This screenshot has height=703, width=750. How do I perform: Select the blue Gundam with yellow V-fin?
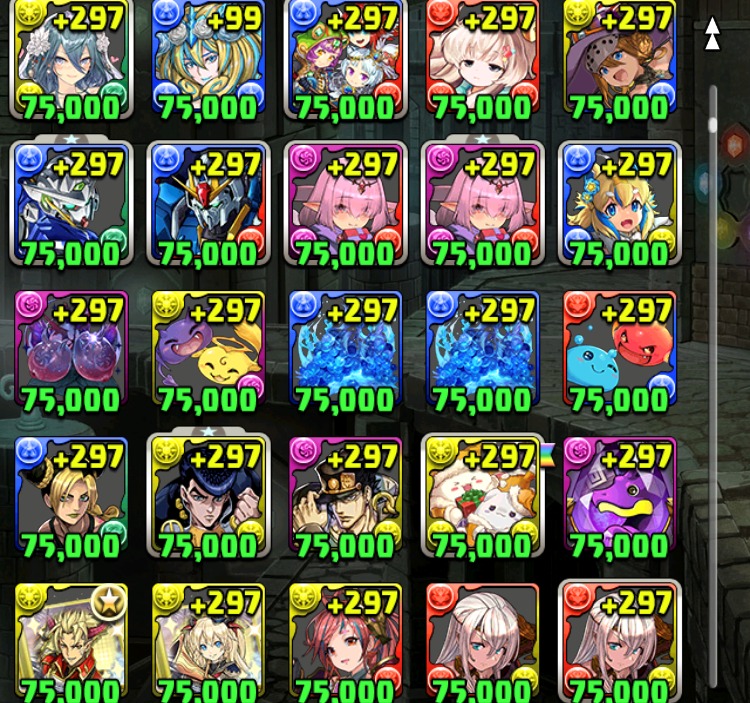tap(208, 205)
